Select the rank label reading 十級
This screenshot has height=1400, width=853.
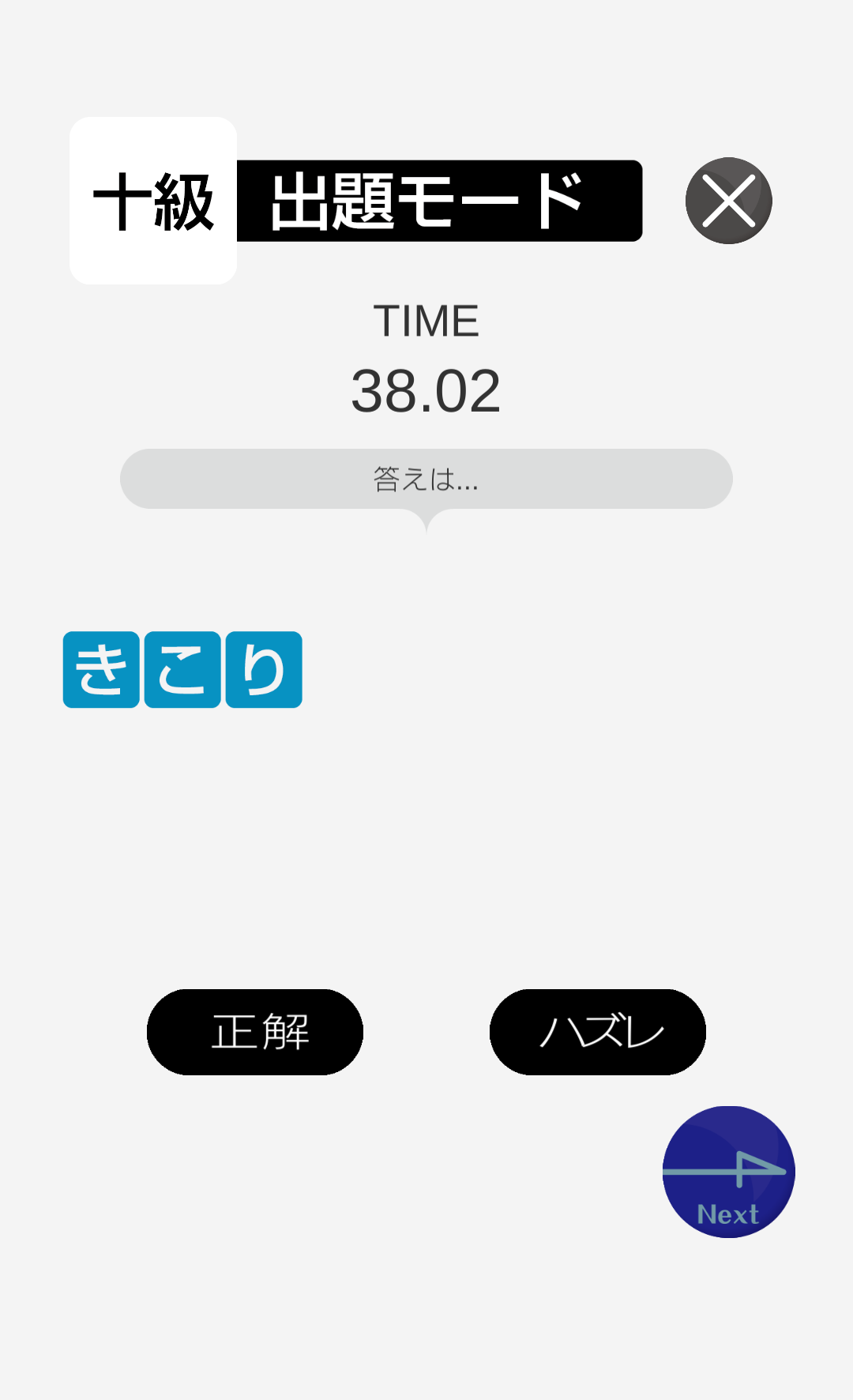pyautogui.click(x=153, y=200)
